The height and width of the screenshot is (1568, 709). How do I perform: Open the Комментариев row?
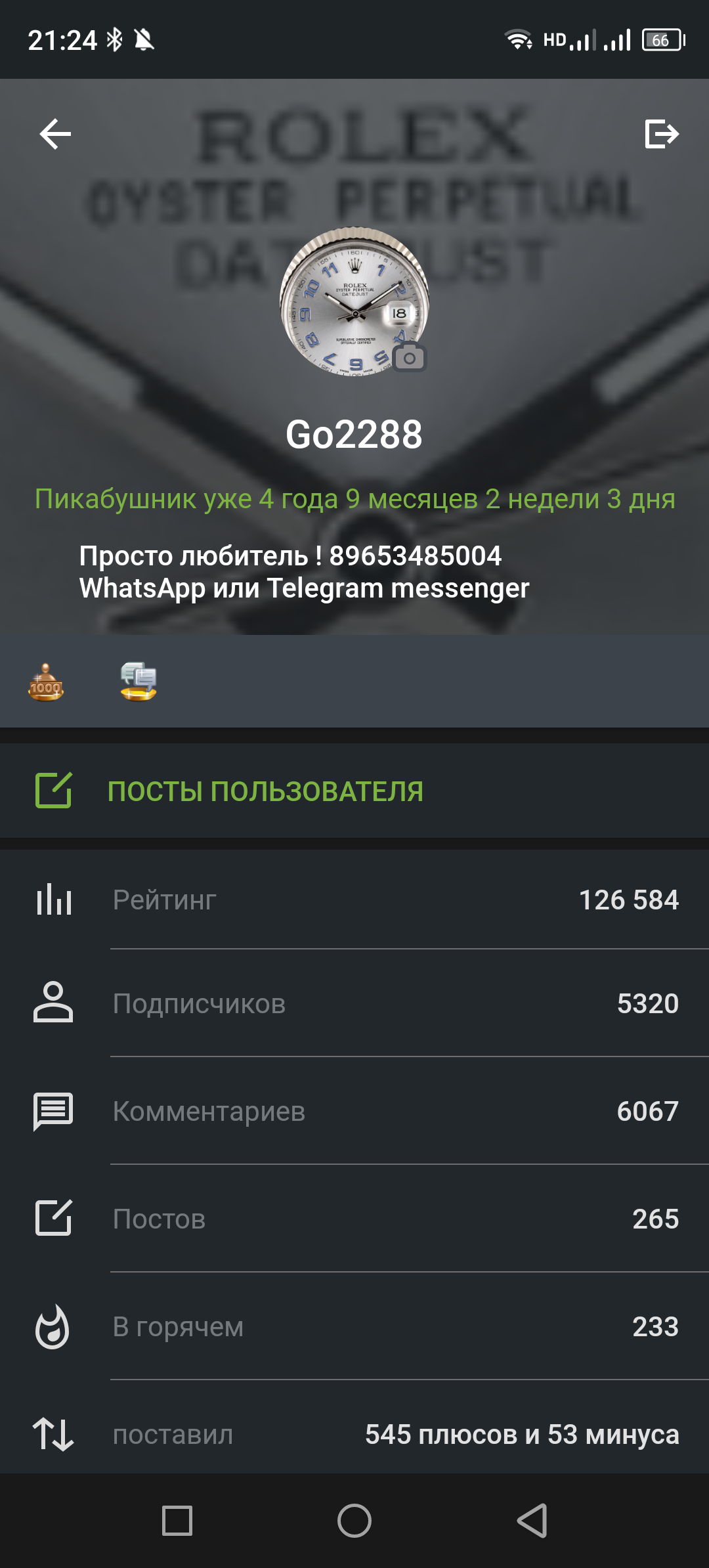tap(354, 1111)
